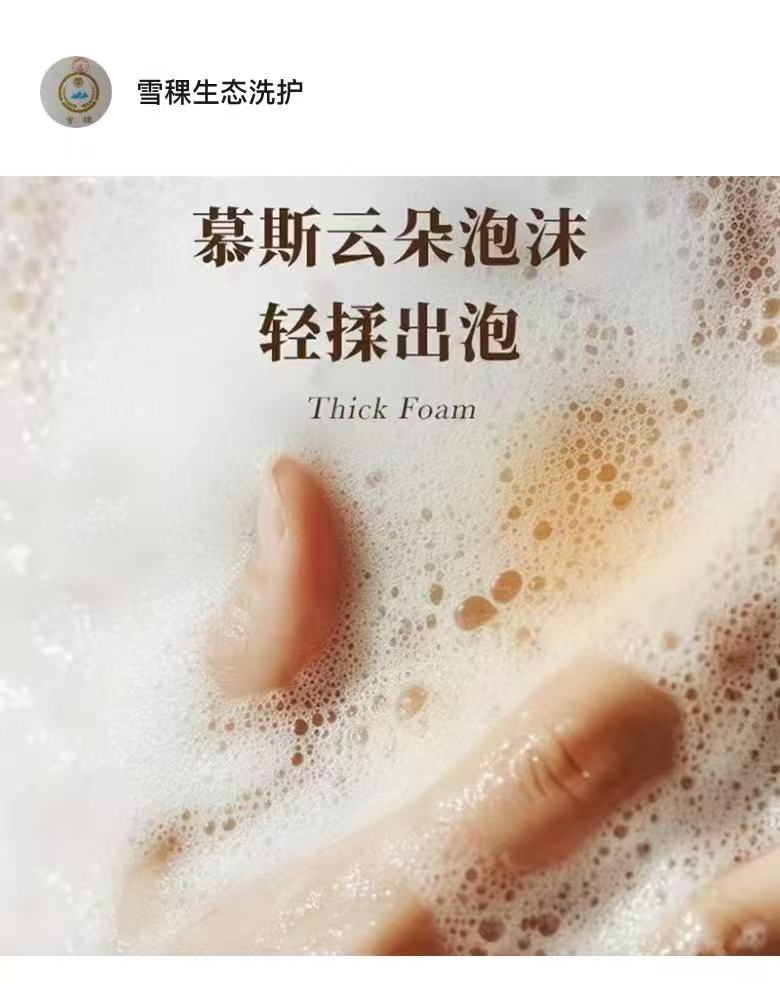Open the foam poster image in the post
The width and height of the screenshot is (780, 984).
point(390,565)
